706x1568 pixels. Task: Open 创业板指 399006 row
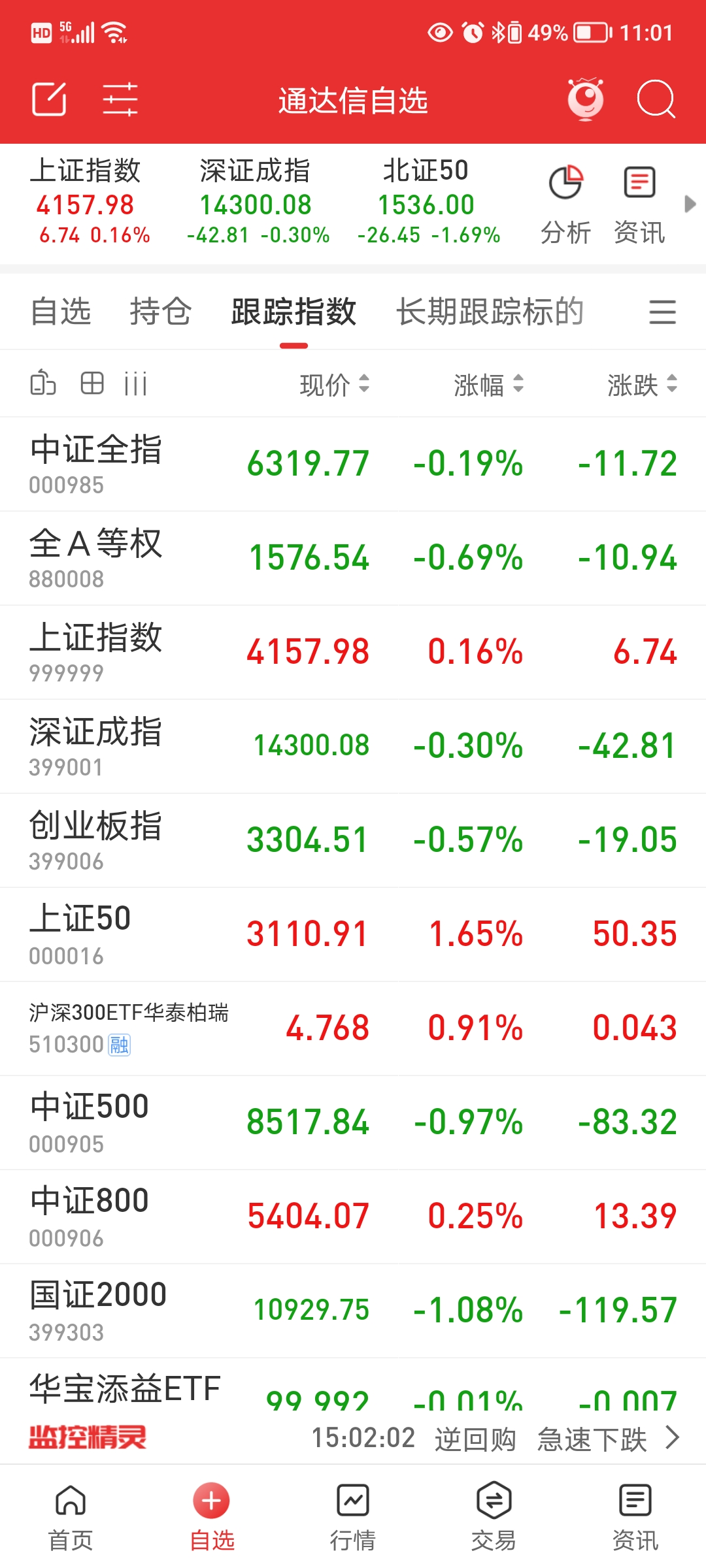click(x=353, y=840)
